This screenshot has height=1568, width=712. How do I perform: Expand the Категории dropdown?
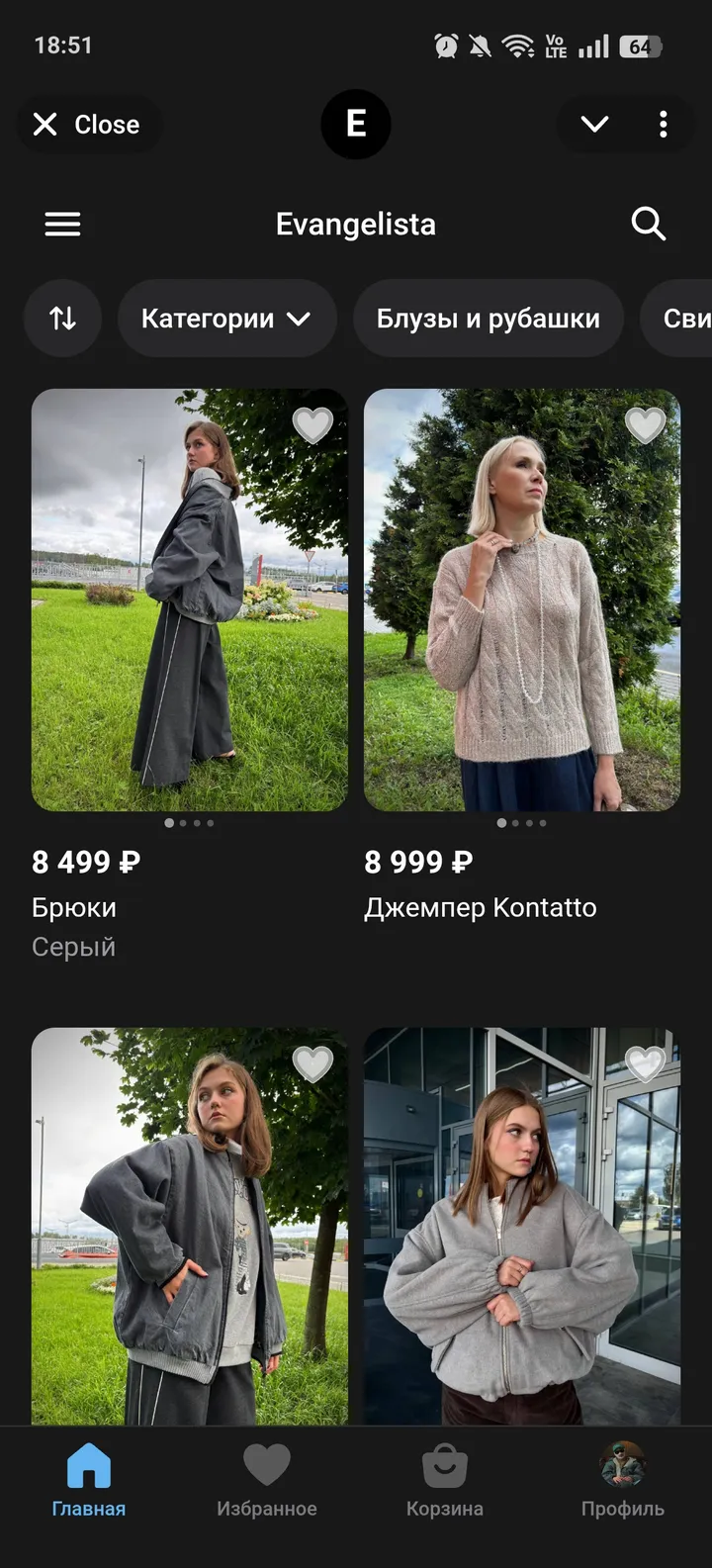(226, 319)
